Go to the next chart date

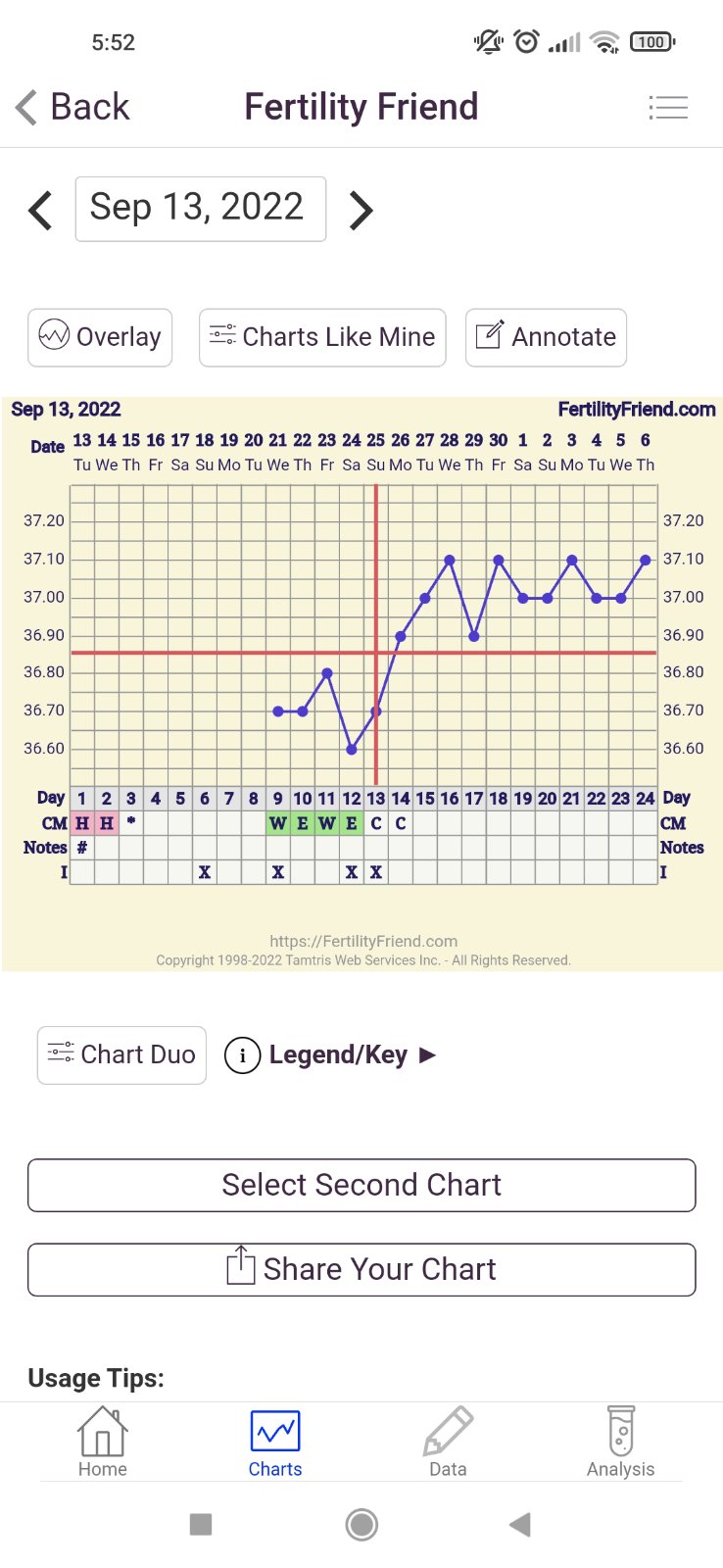(x=361, y=210)
